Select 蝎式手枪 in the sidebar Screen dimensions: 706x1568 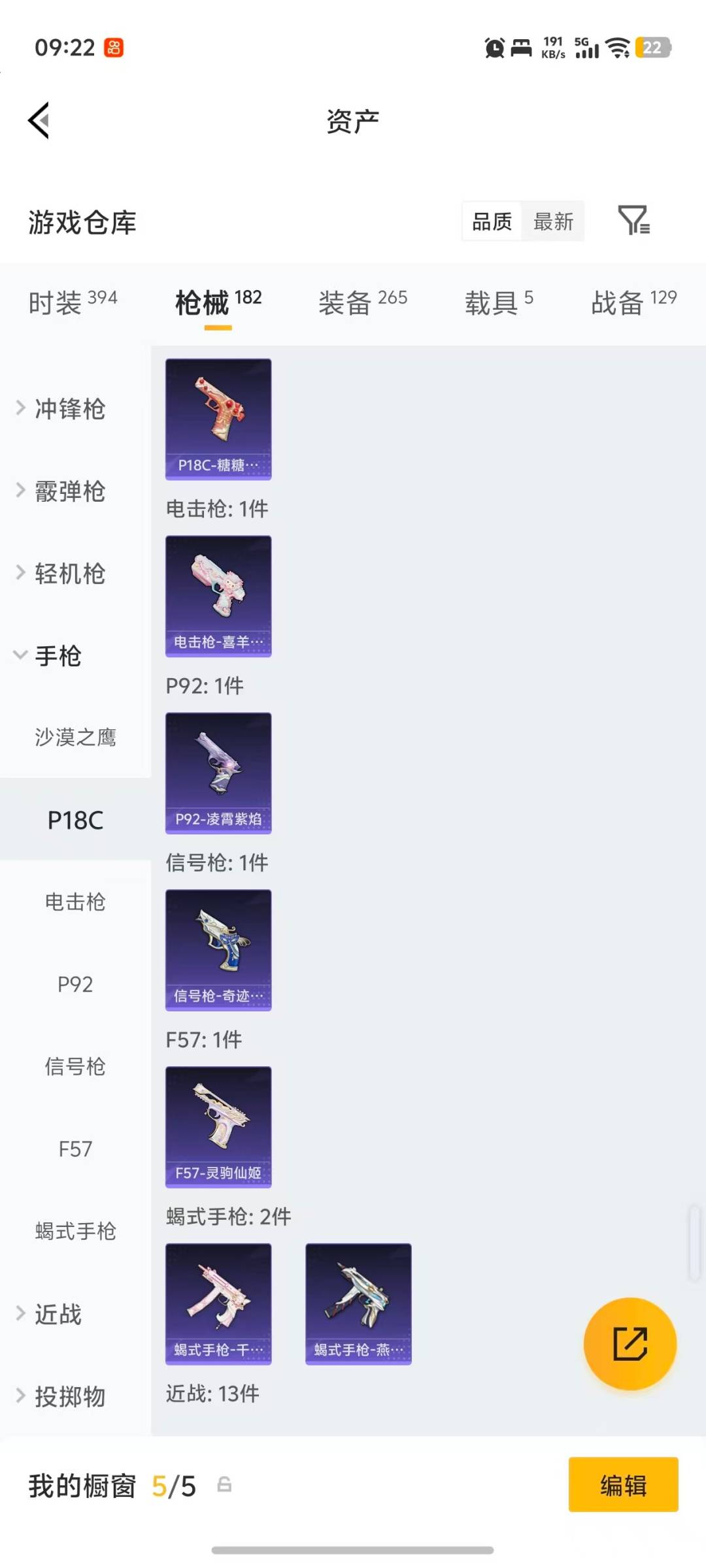76,1232
